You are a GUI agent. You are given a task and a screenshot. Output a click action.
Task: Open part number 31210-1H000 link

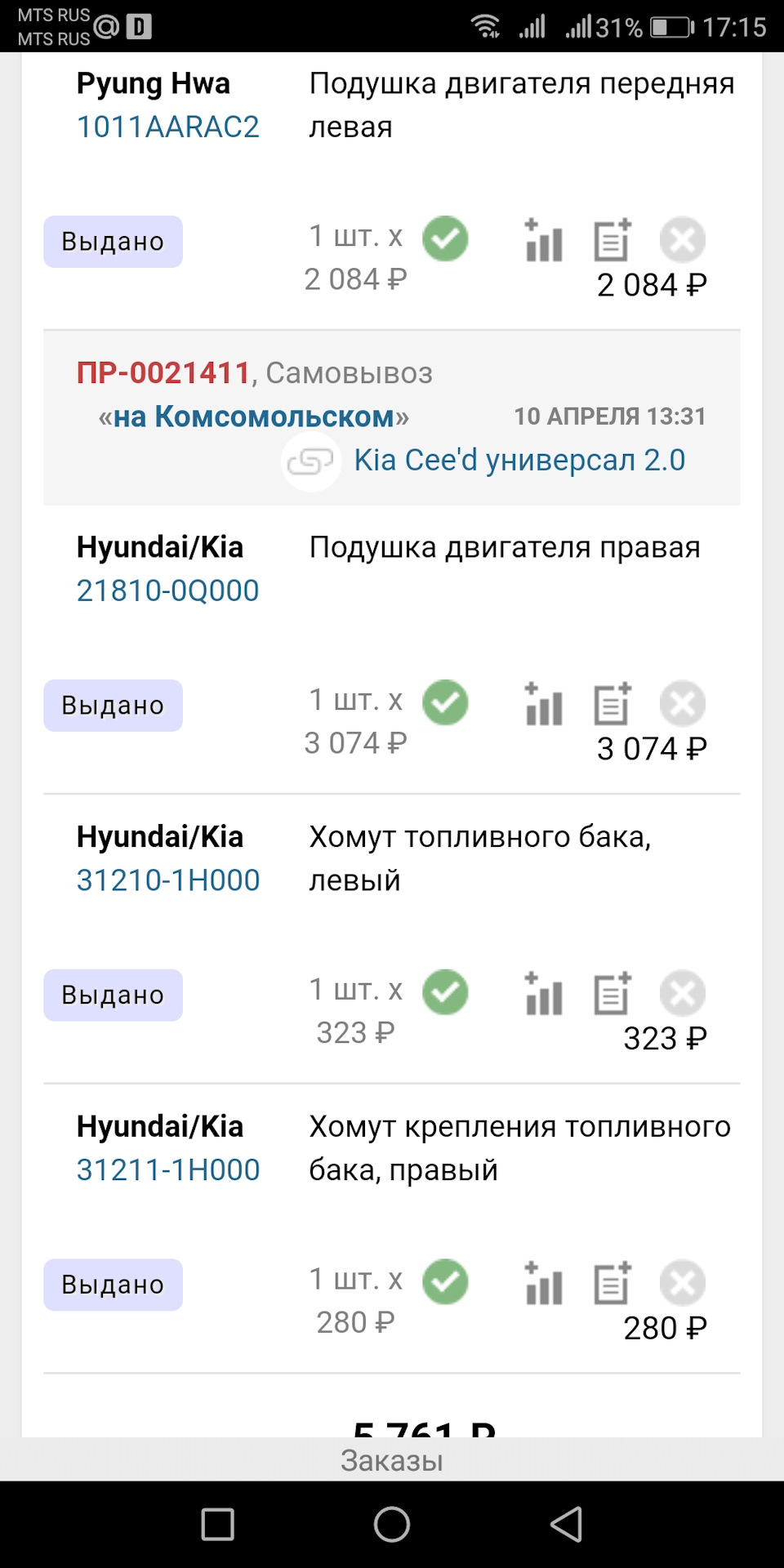tap(168, 880)
